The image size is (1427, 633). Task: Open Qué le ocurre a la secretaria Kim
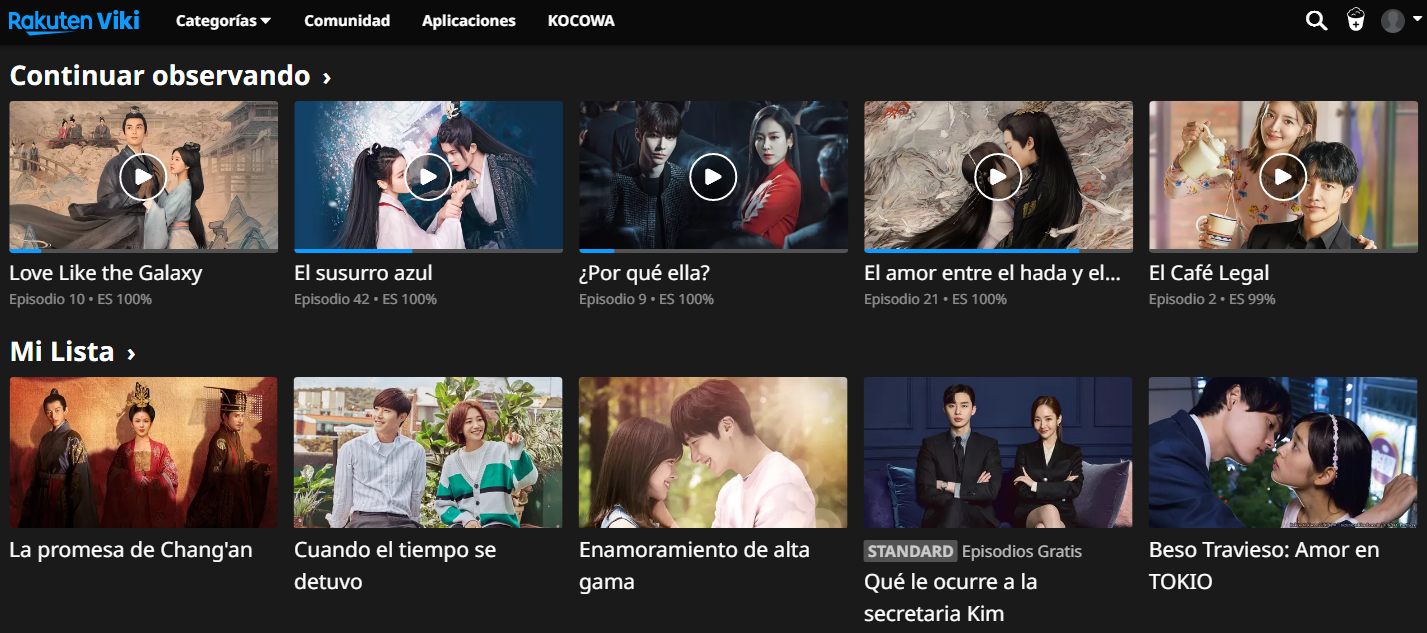coord(998,452)
